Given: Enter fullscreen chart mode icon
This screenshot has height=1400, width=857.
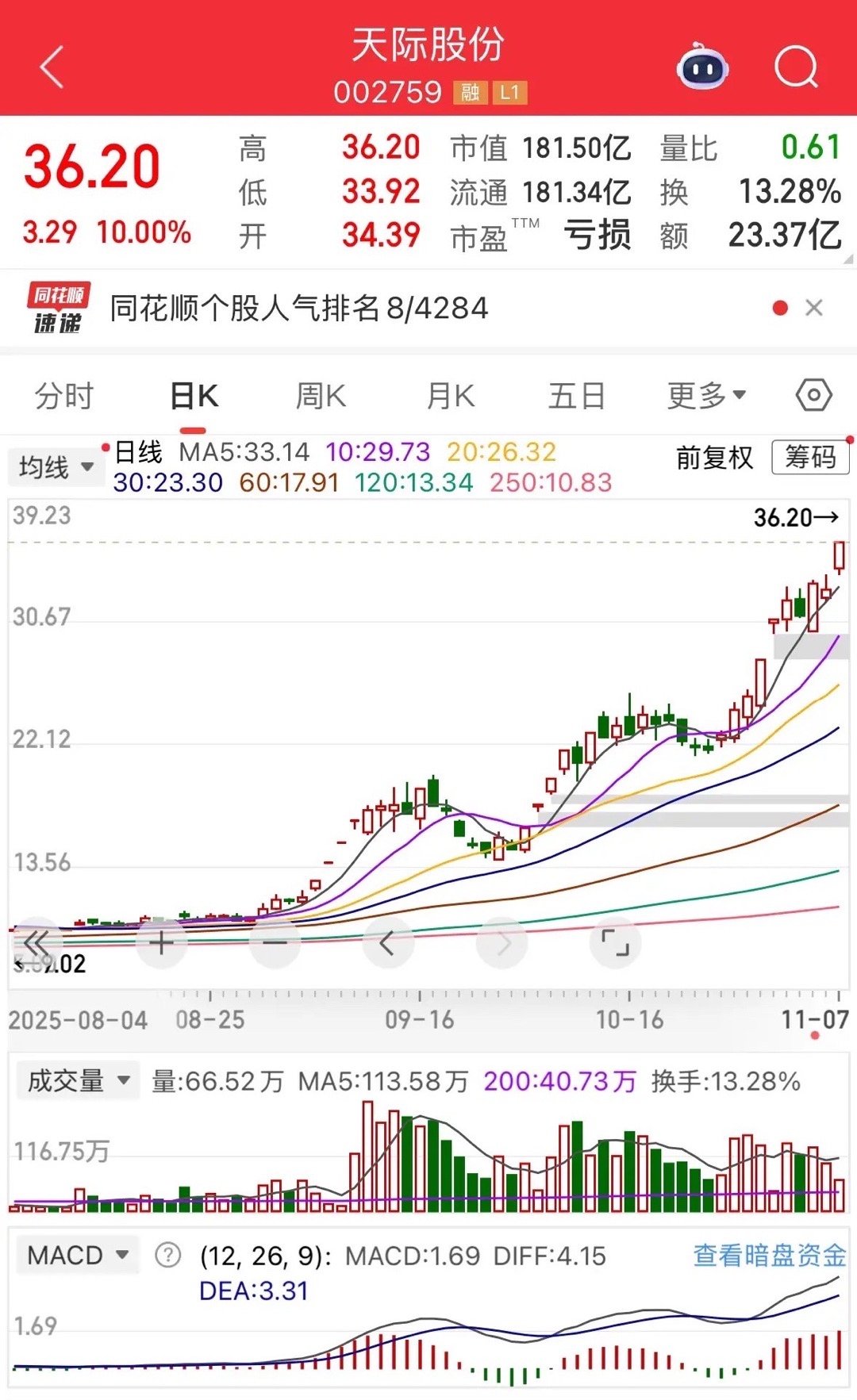Looking at the screenshot, I should 614,942.
